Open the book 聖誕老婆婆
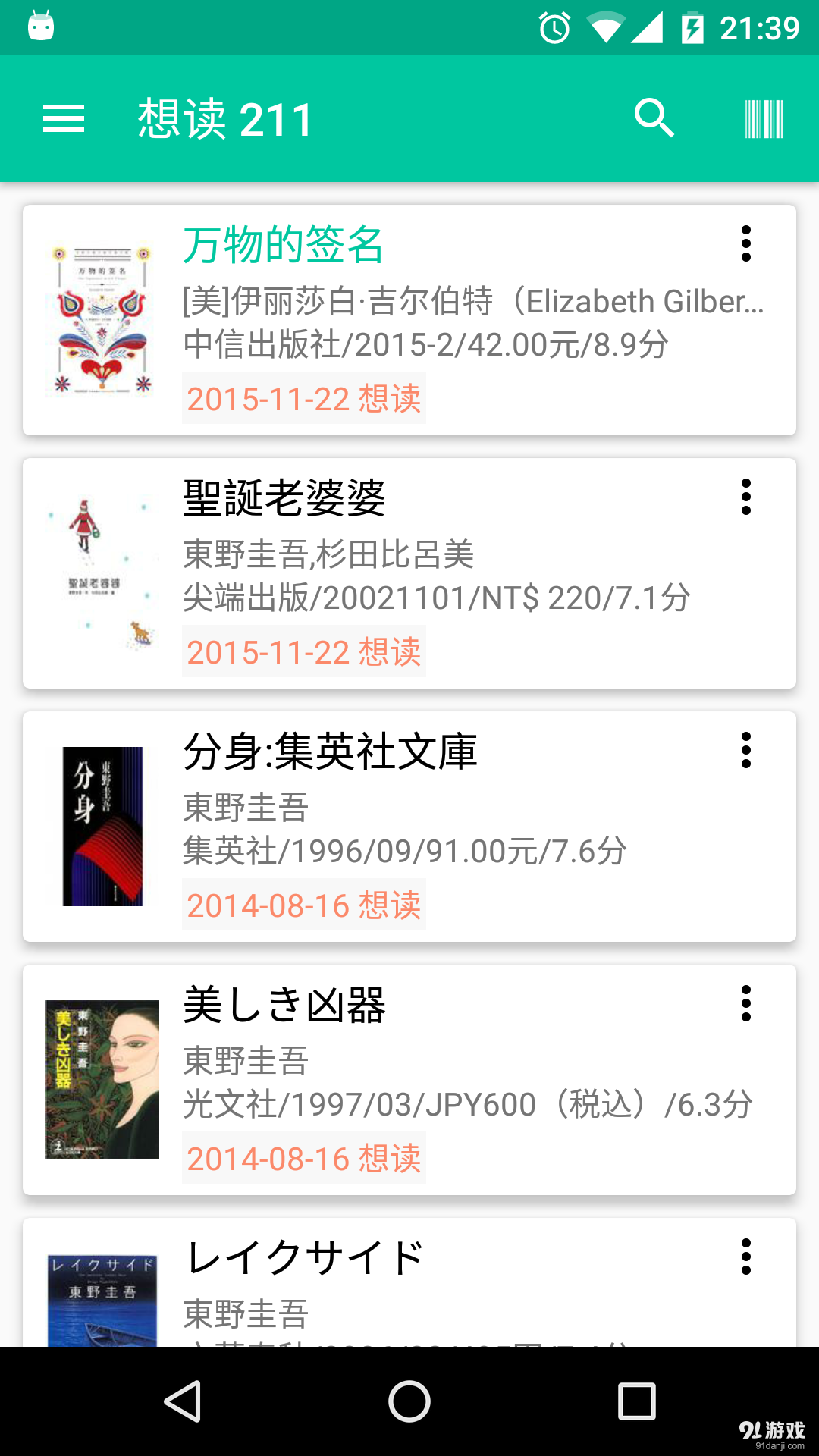The width and height of the screenshot is (819, 1456). [284, 499]
